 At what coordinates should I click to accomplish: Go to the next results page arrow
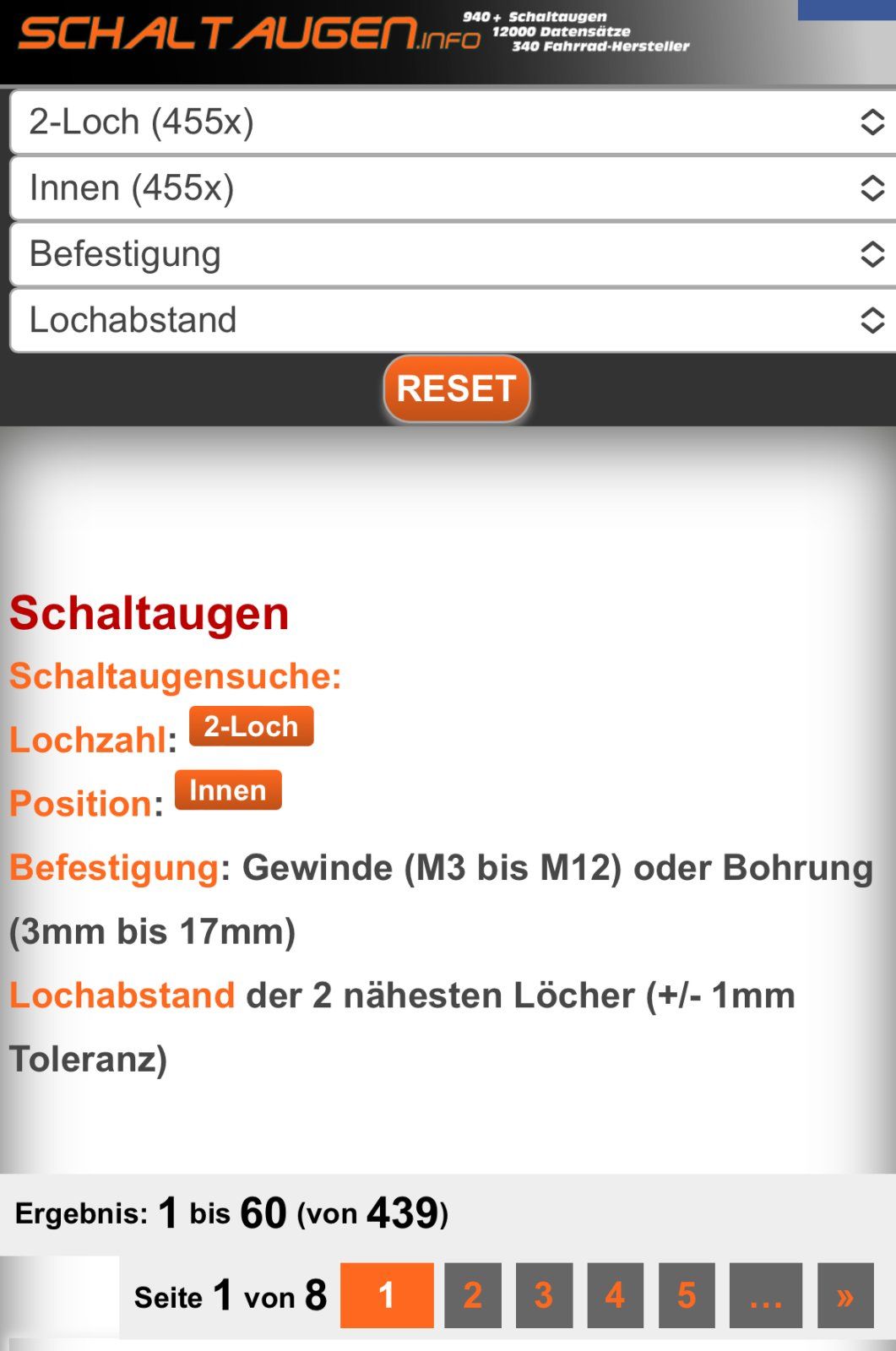[x=845, y=1295]
